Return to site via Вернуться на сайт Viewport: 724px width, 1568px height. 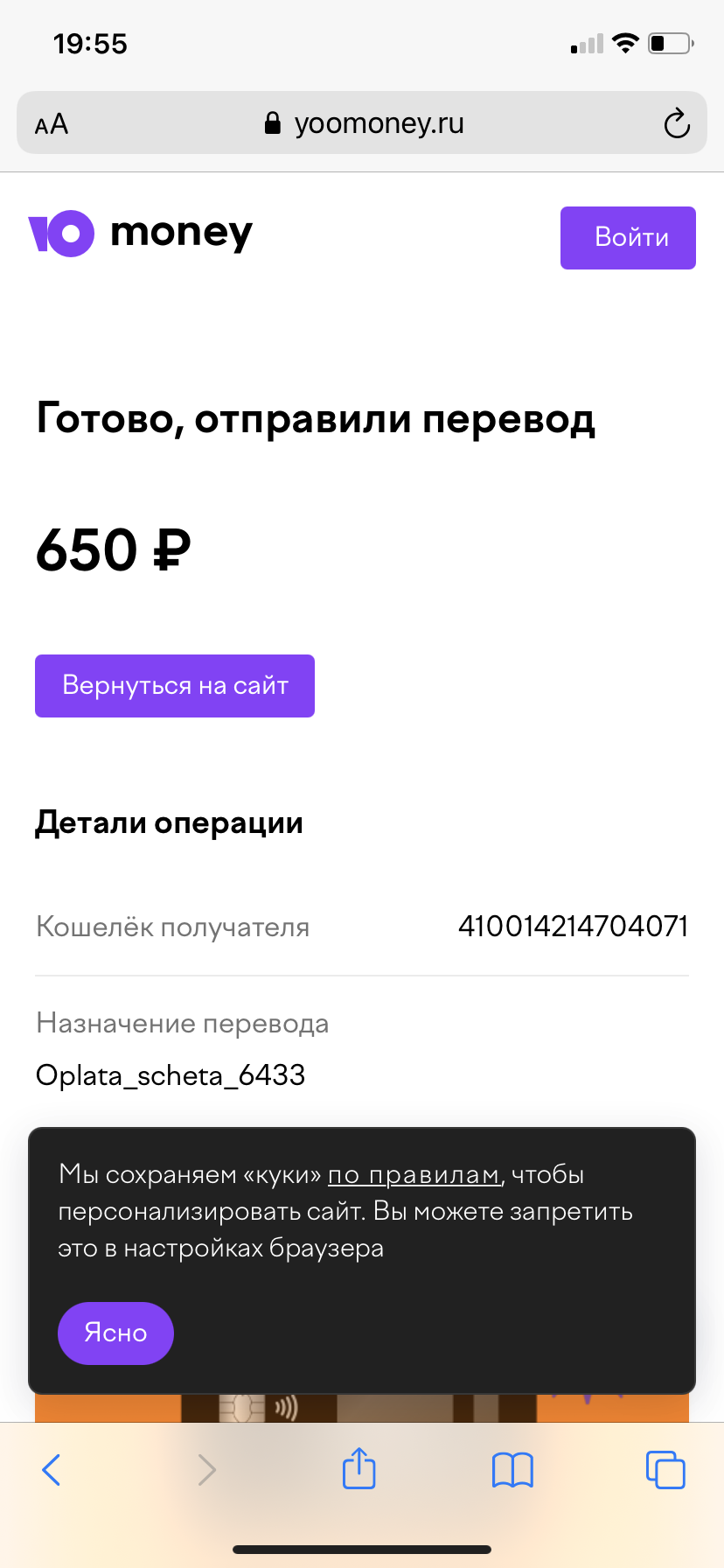coord(175,686)
